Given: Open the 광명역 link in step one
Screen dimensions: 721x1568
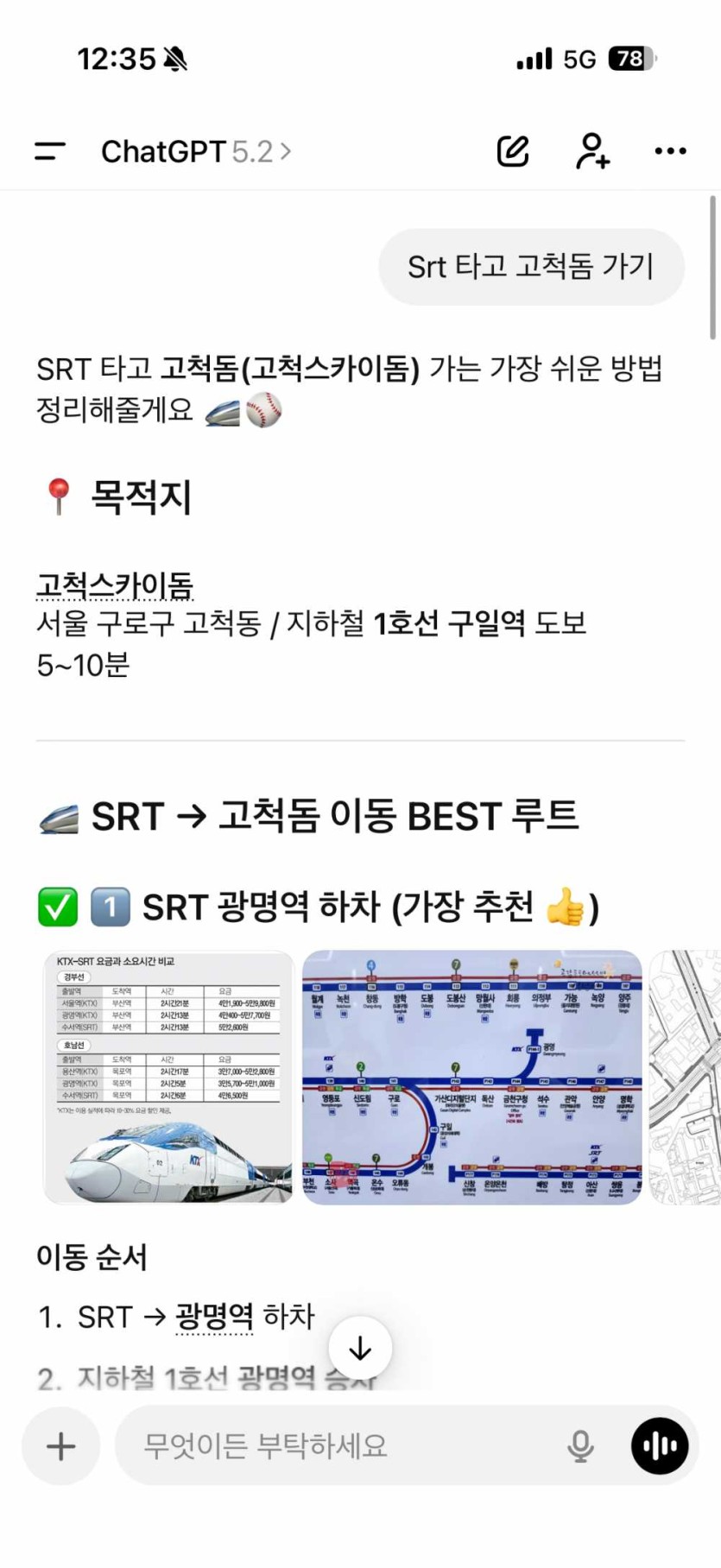Looking at the screenshot, I should (213, 1316).
